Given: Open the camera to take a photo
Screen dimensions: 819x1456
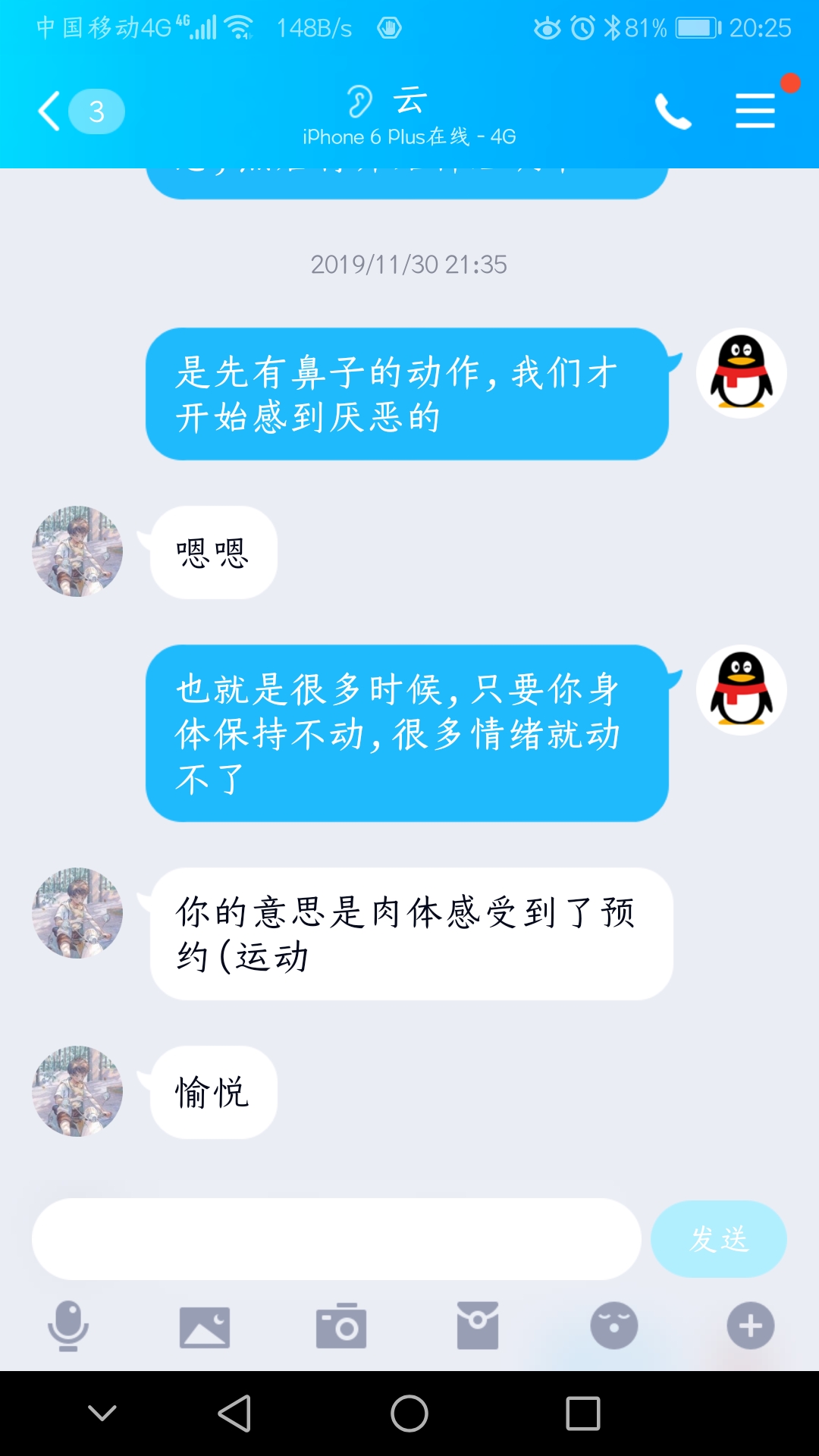Looking at the screenshot, I should click(x=341, y=1326).
